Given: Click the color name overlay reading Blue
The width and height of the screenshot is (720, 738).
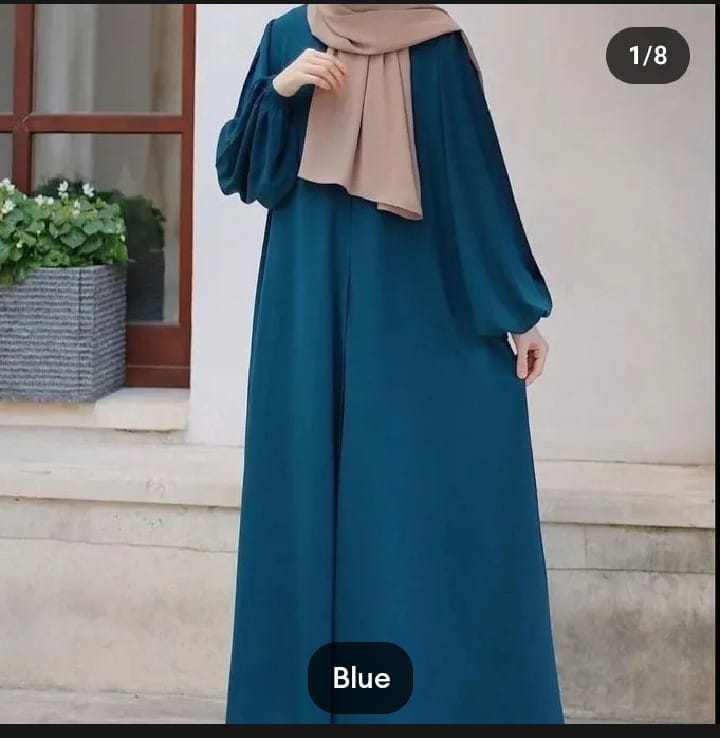Looking at the screenshot, I should click(359, 677).
